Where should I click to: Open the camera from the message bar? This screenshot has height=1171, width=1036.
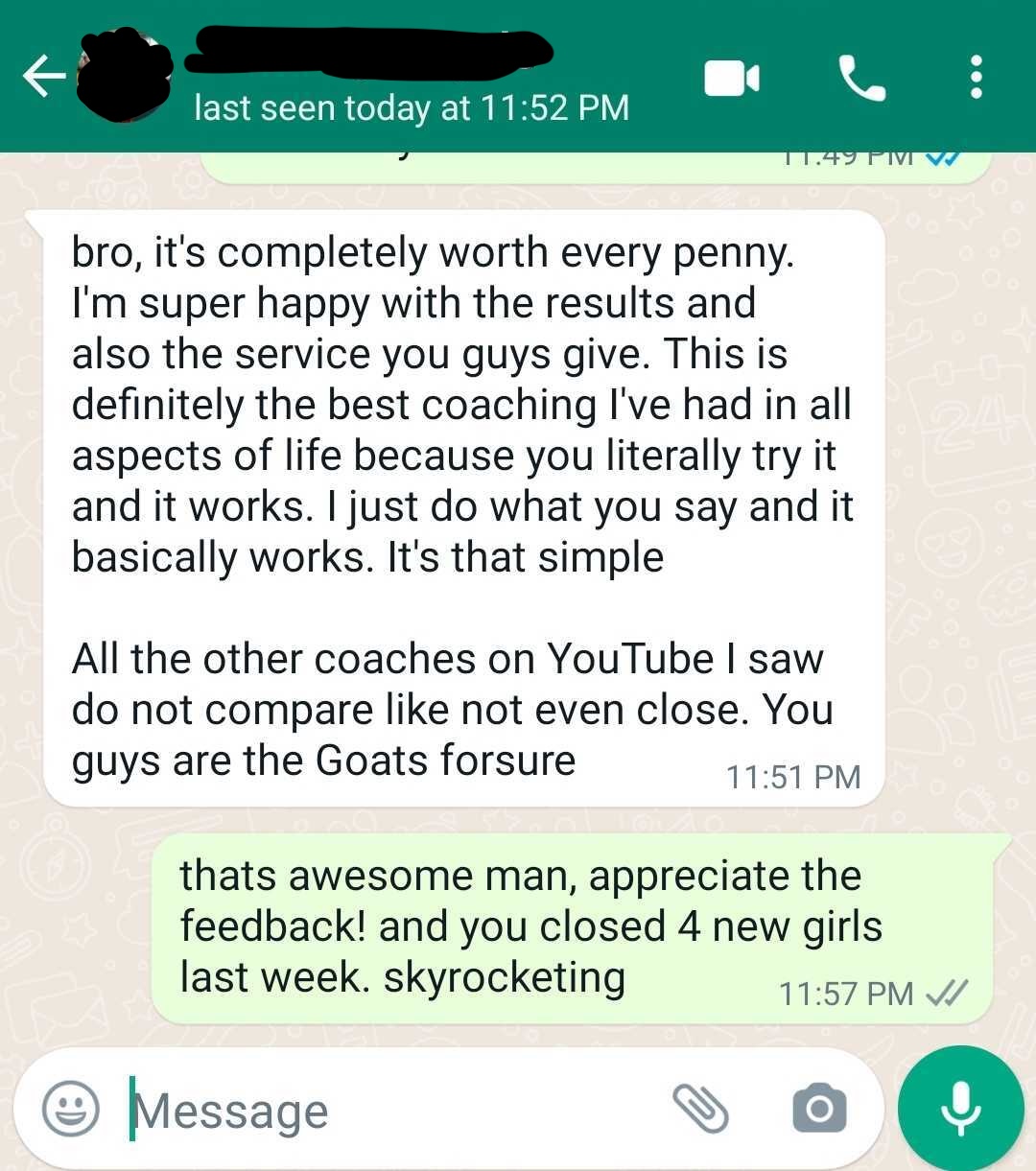pos(819,1110)
